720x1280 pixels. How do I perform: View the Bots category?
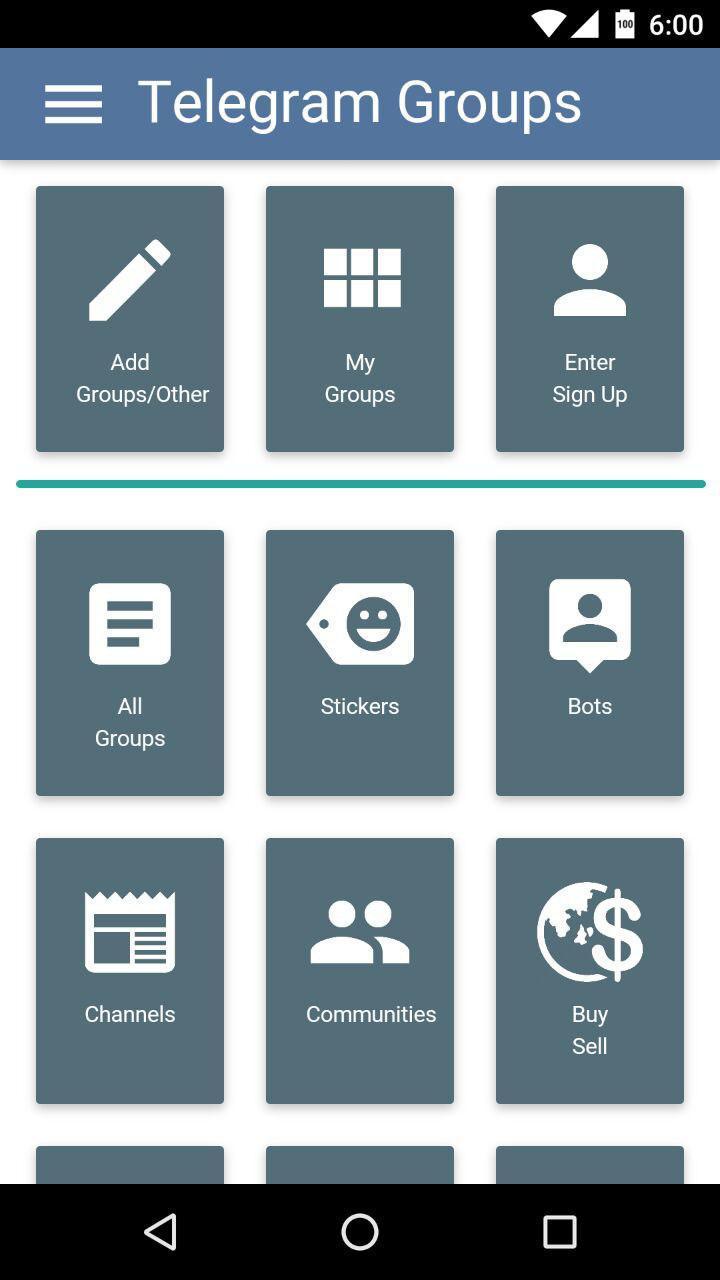click(590, 663)
